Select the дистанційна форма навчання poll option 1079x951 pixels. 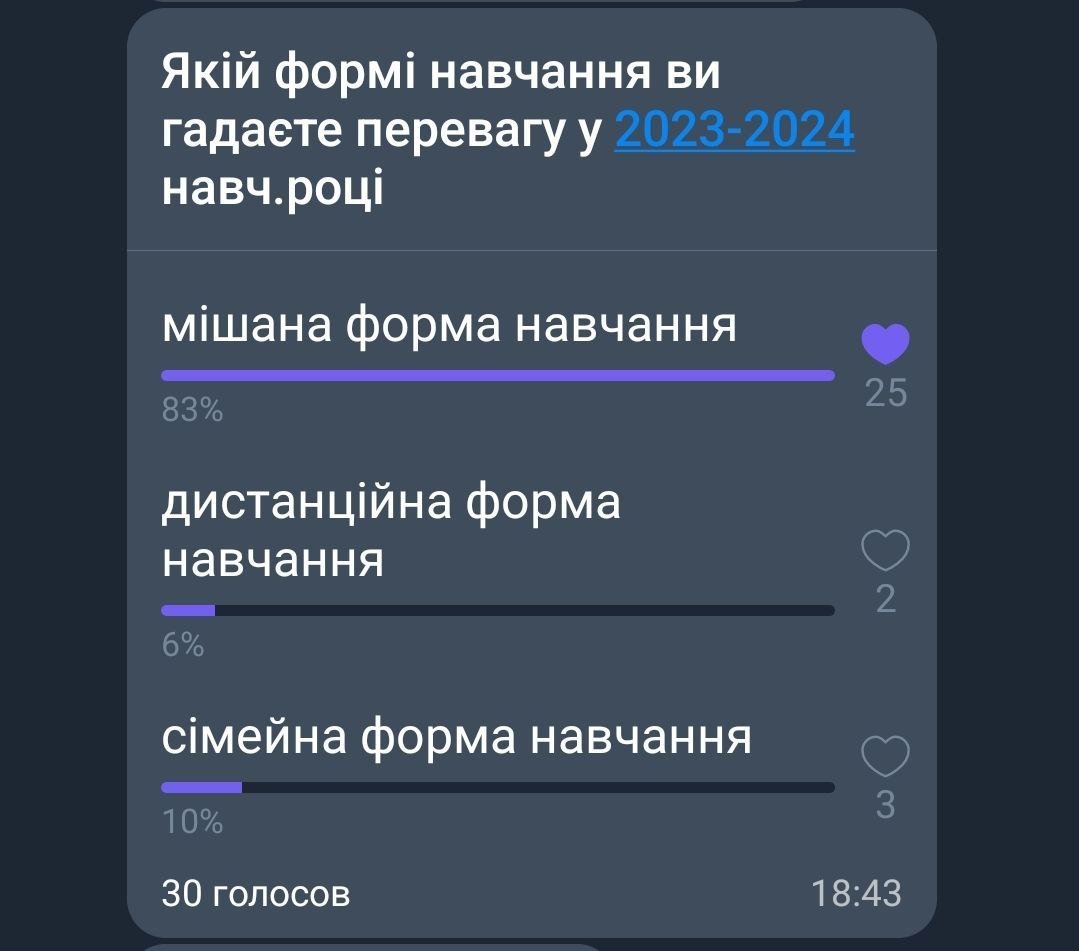pos(391,531)
